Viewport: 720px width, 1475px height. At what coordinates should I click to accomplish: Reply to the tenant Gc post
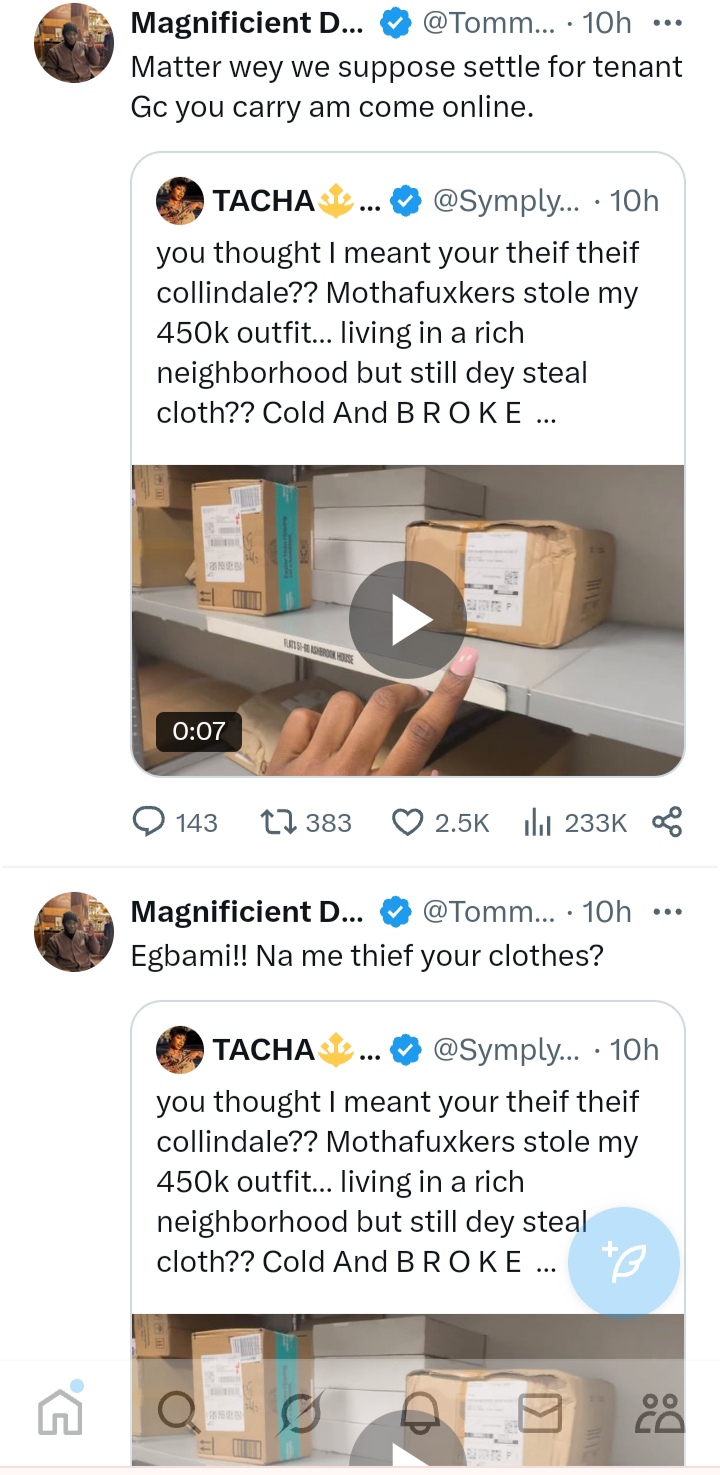pyautogui.click(x=149, y=822)
